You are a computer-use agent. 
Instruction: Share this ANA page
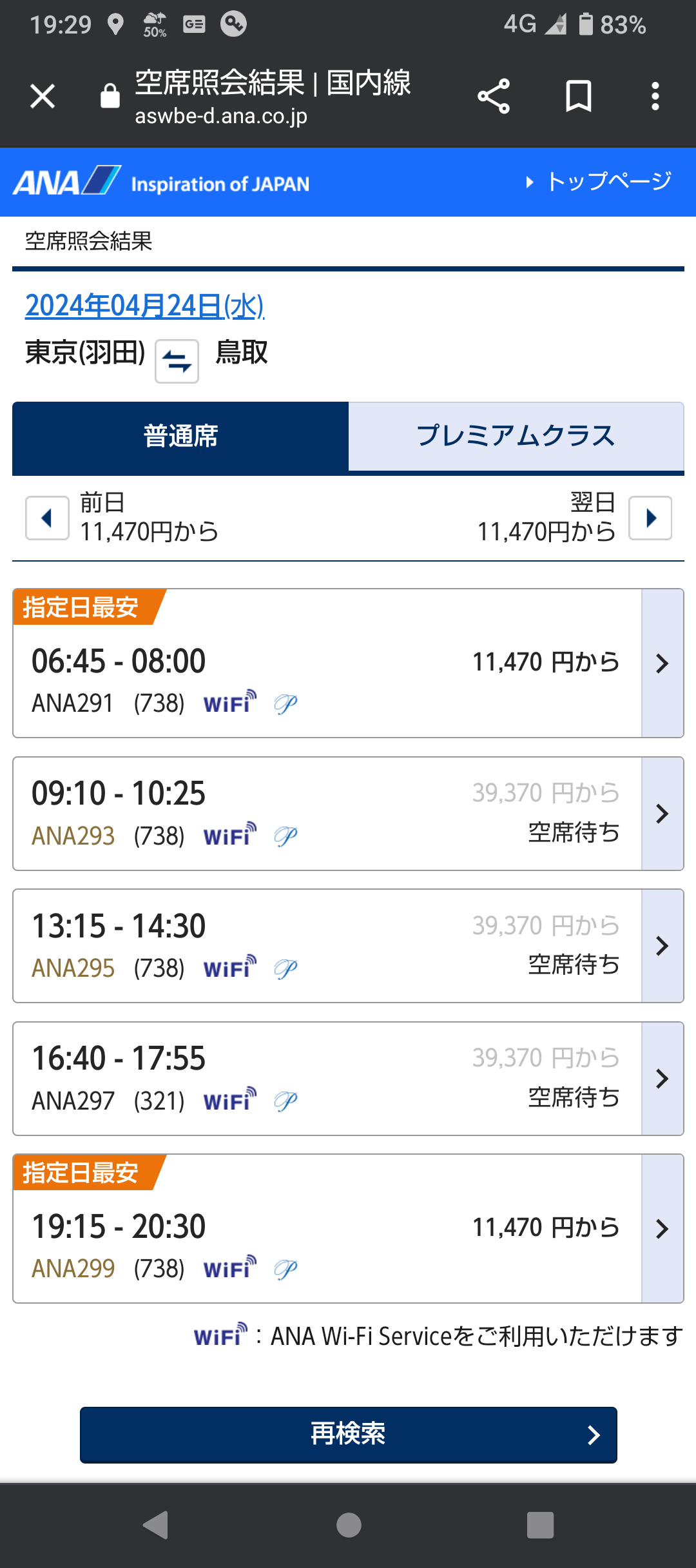coord(494,97)
